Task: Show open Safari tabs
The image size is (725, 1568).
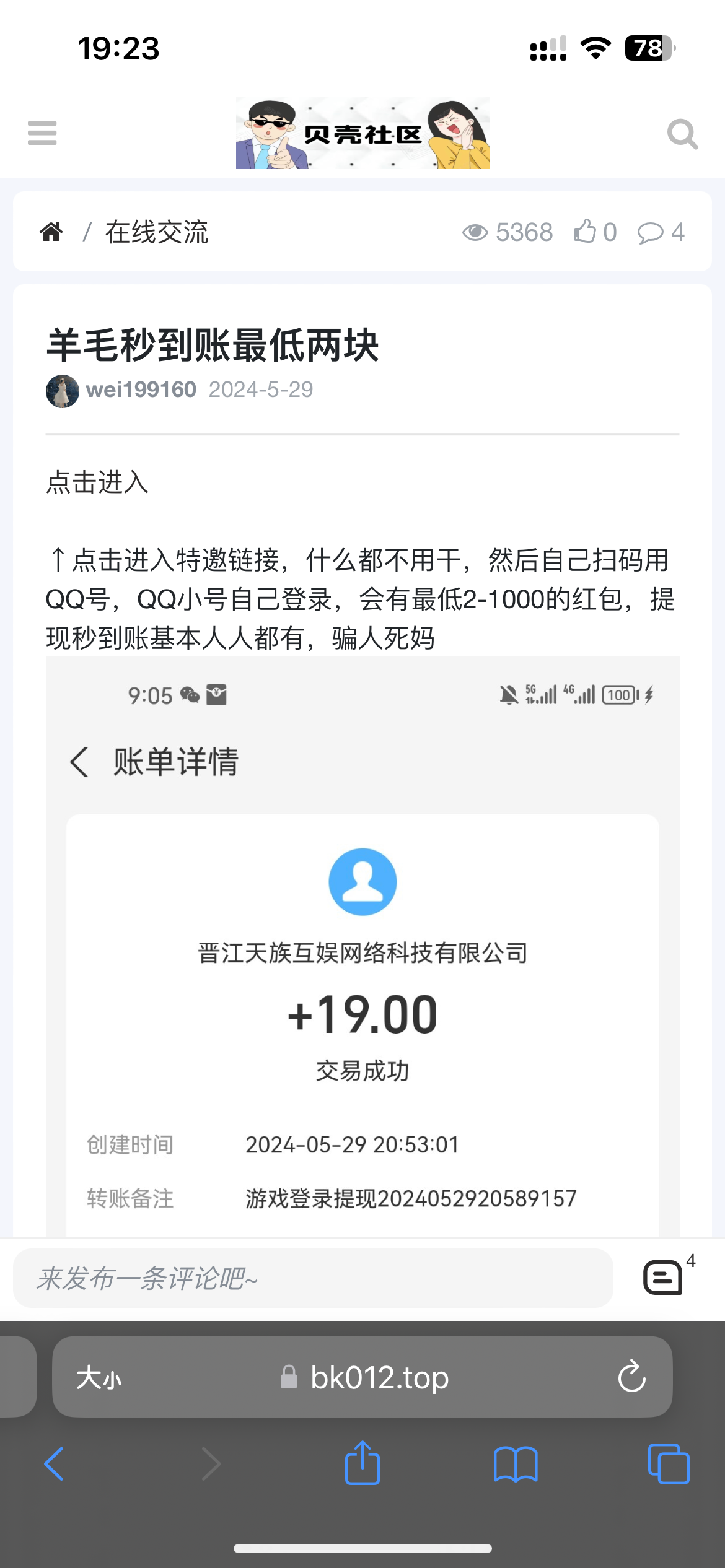Action: coord(668,1464)
